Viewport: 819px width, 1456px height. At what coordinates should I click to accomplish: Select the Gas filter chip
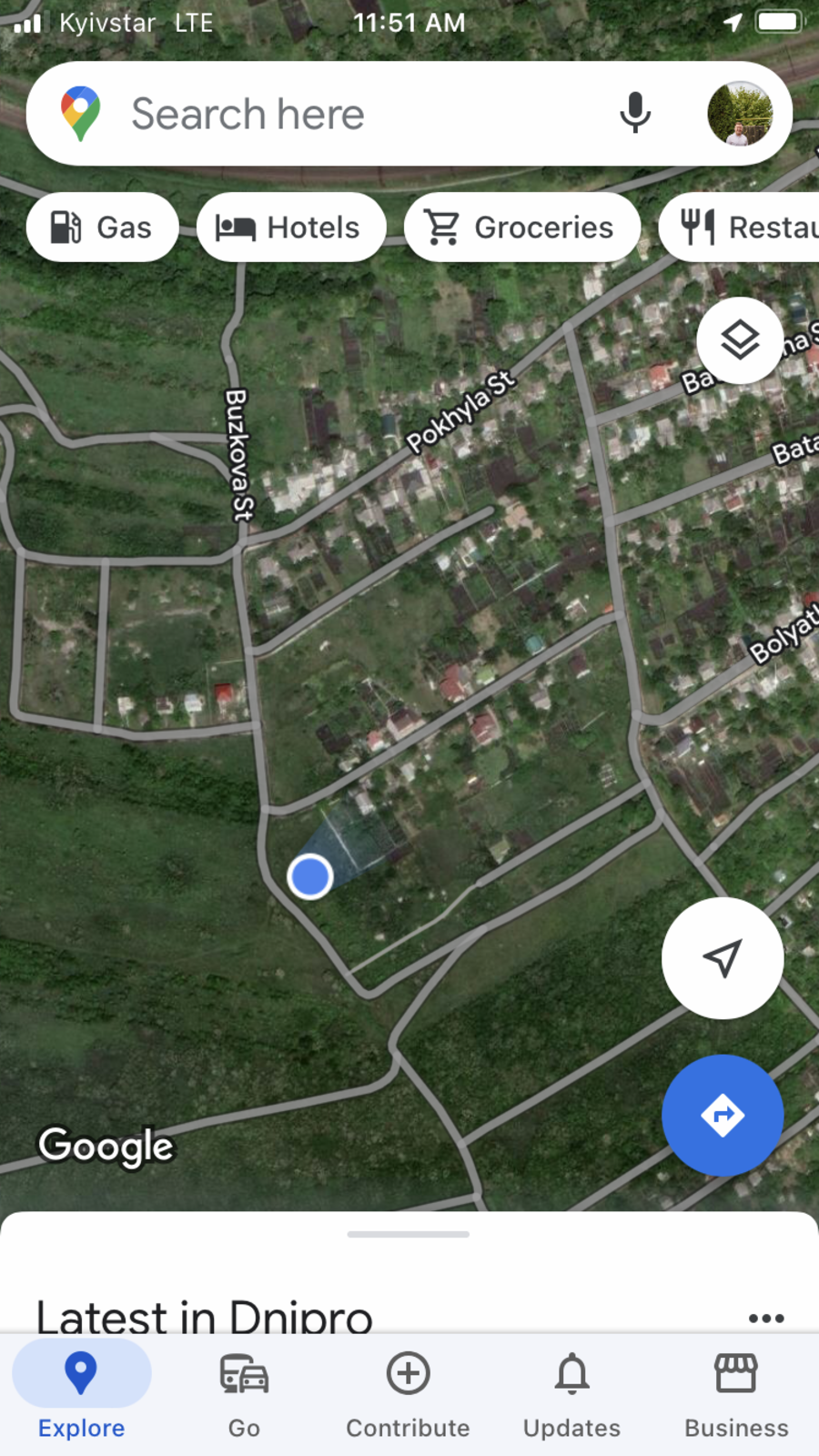click(102, 227)
